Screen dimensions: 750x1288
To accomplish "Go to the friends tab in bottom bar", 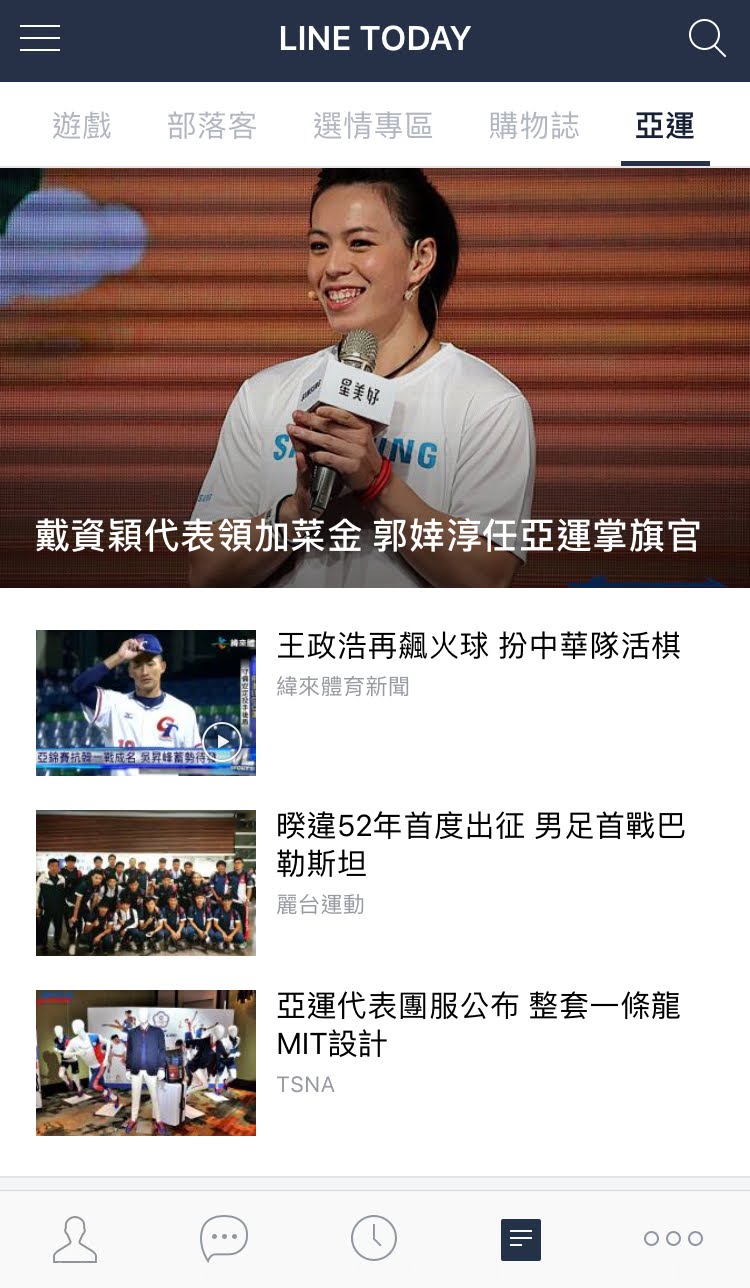I will [x=75, y=1239].
